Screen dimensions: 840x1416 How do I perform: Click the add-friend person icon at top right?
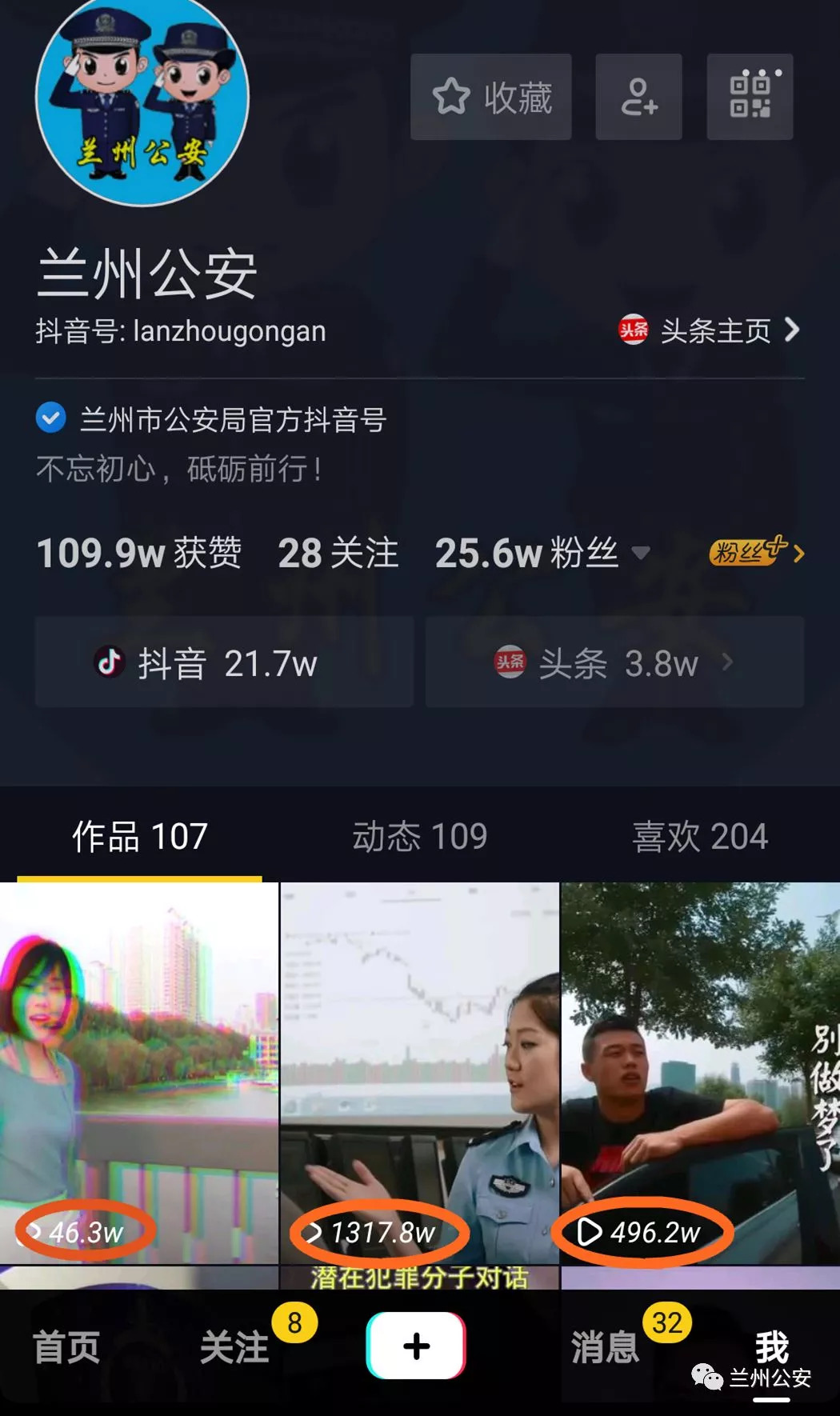coord(638,96)
